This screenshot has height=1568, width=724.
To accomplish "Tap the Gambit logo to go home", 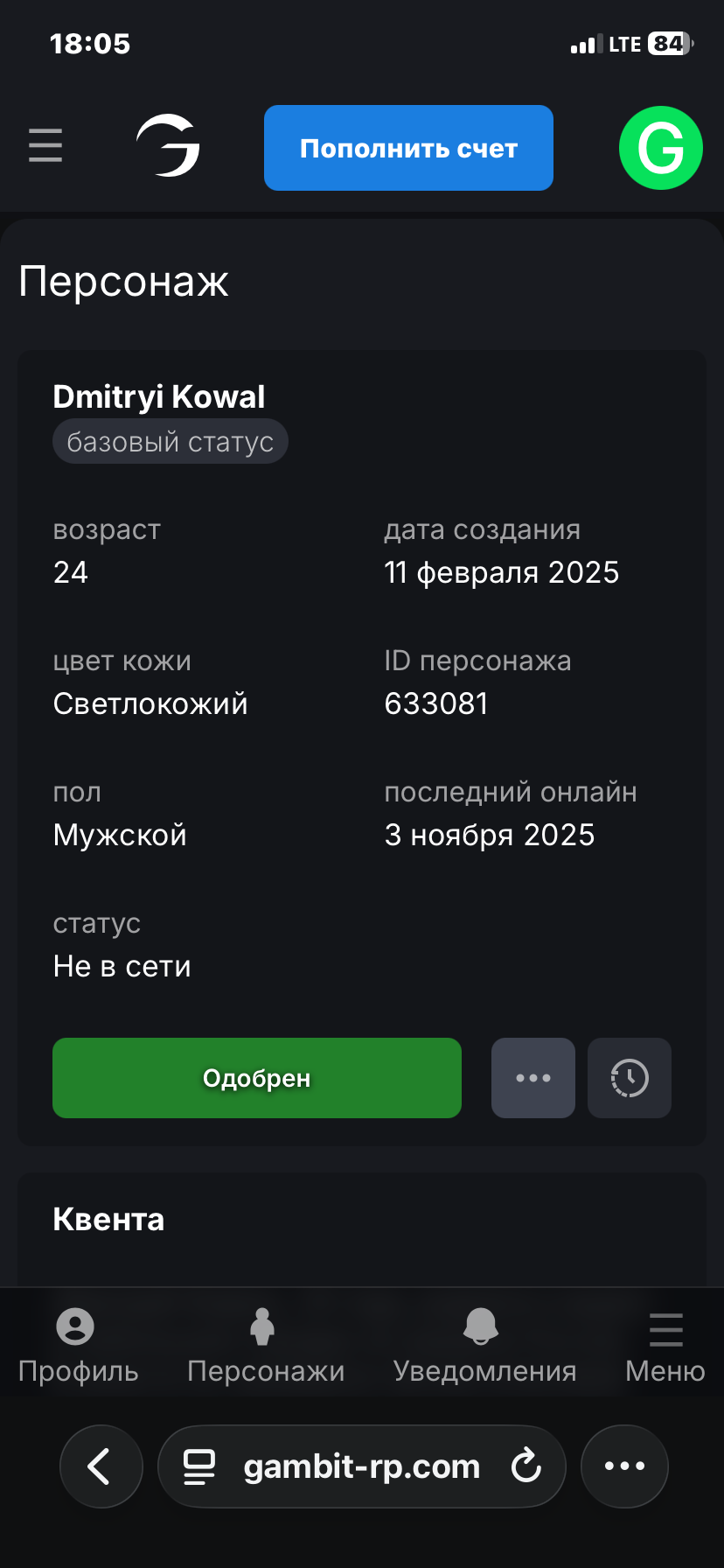I will [168, 146].
